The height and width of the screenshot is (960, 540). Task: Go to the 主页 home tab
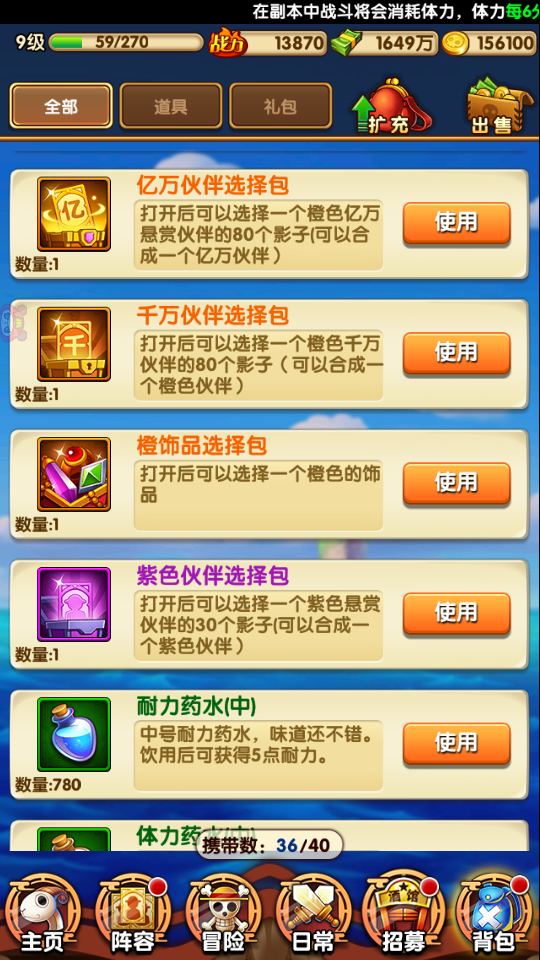coord(42,915)
